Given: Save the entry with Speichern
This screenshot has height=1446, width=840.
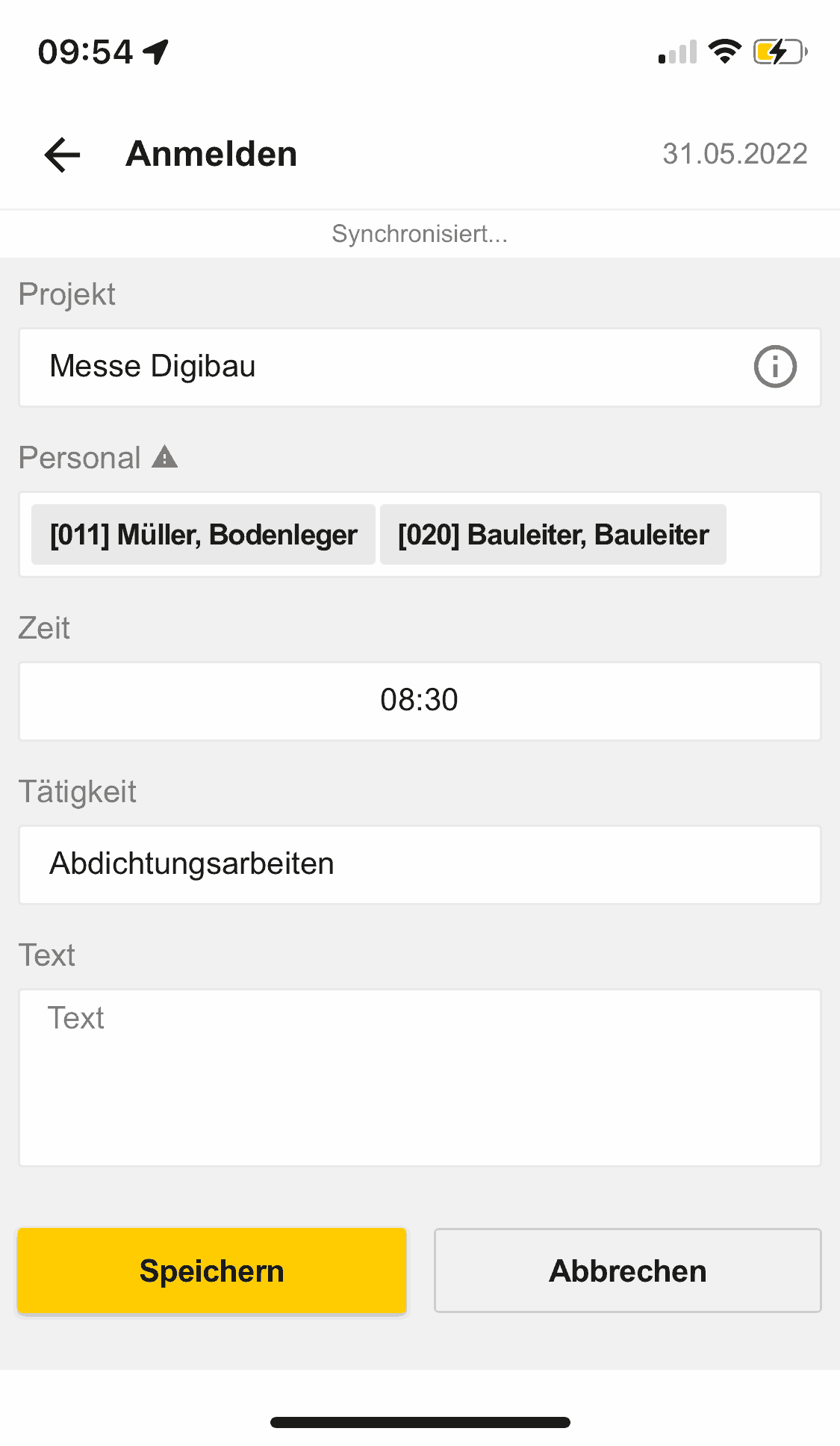Looking at the screenshot, I should point(212,1270).
